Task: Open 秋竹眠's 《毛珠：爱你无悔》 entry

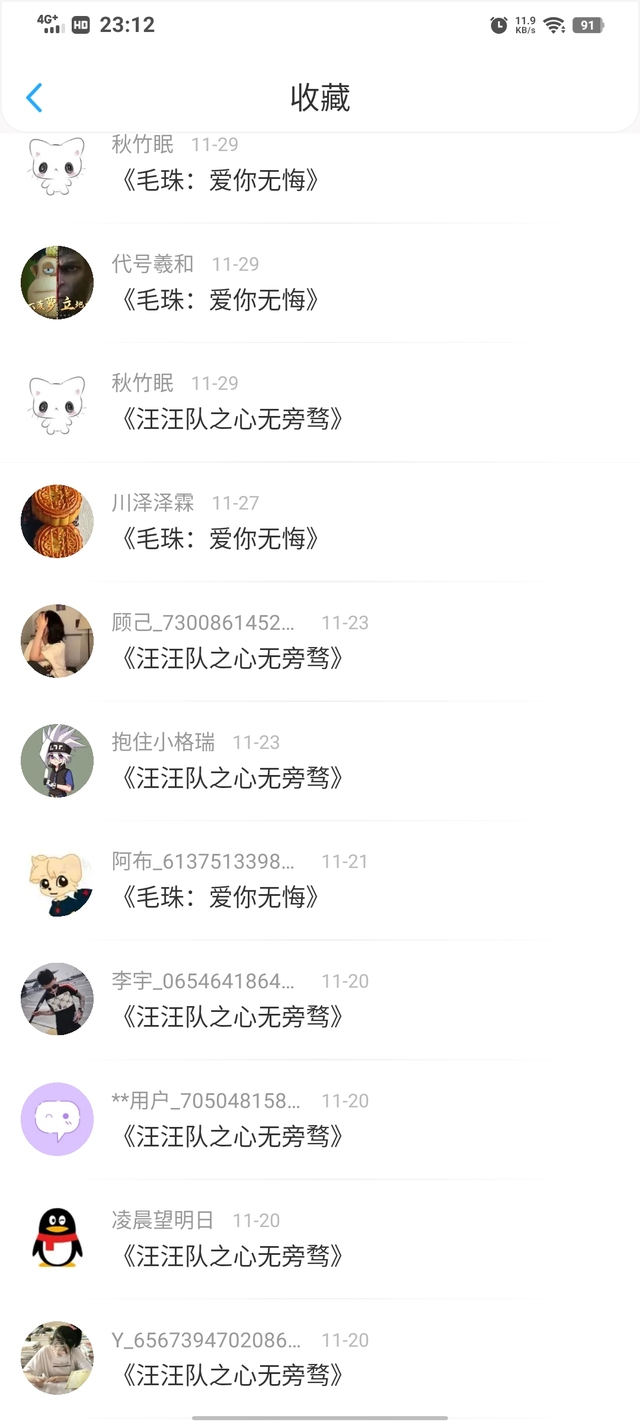Action: 220,181
